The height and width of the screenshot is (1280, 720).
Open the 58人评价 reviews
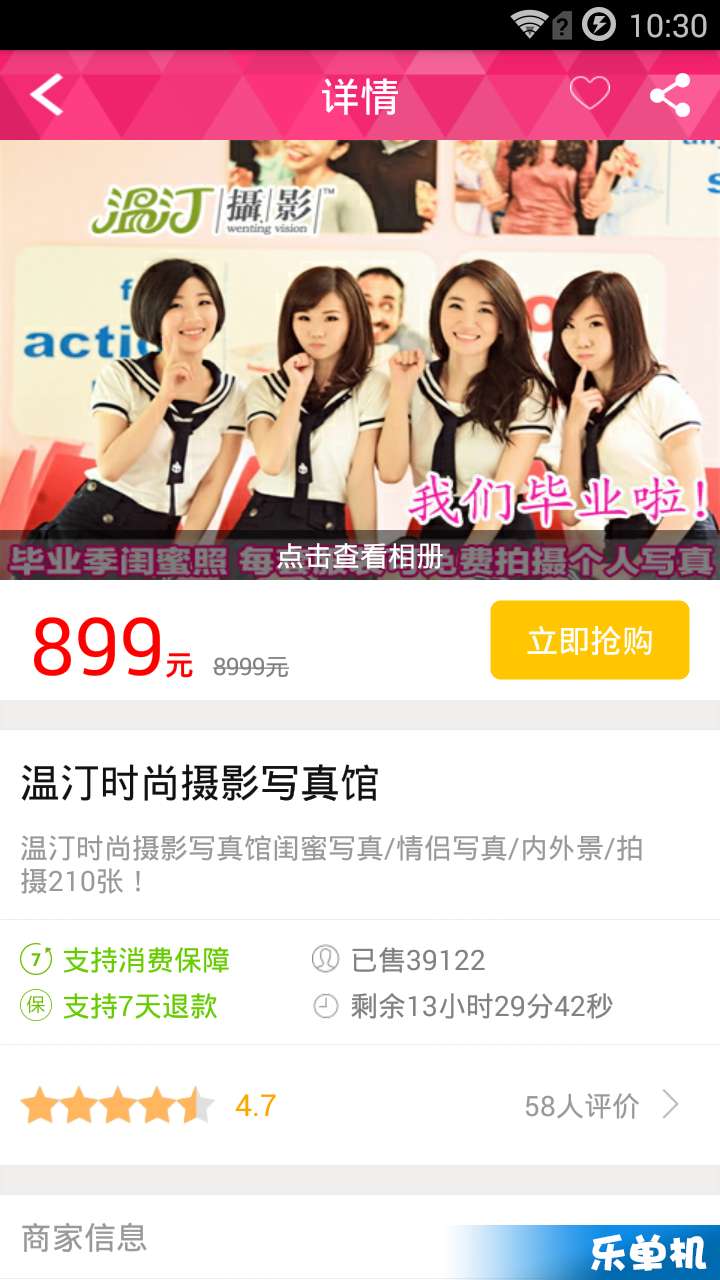pyautogui.click(x=600, y=1105)
